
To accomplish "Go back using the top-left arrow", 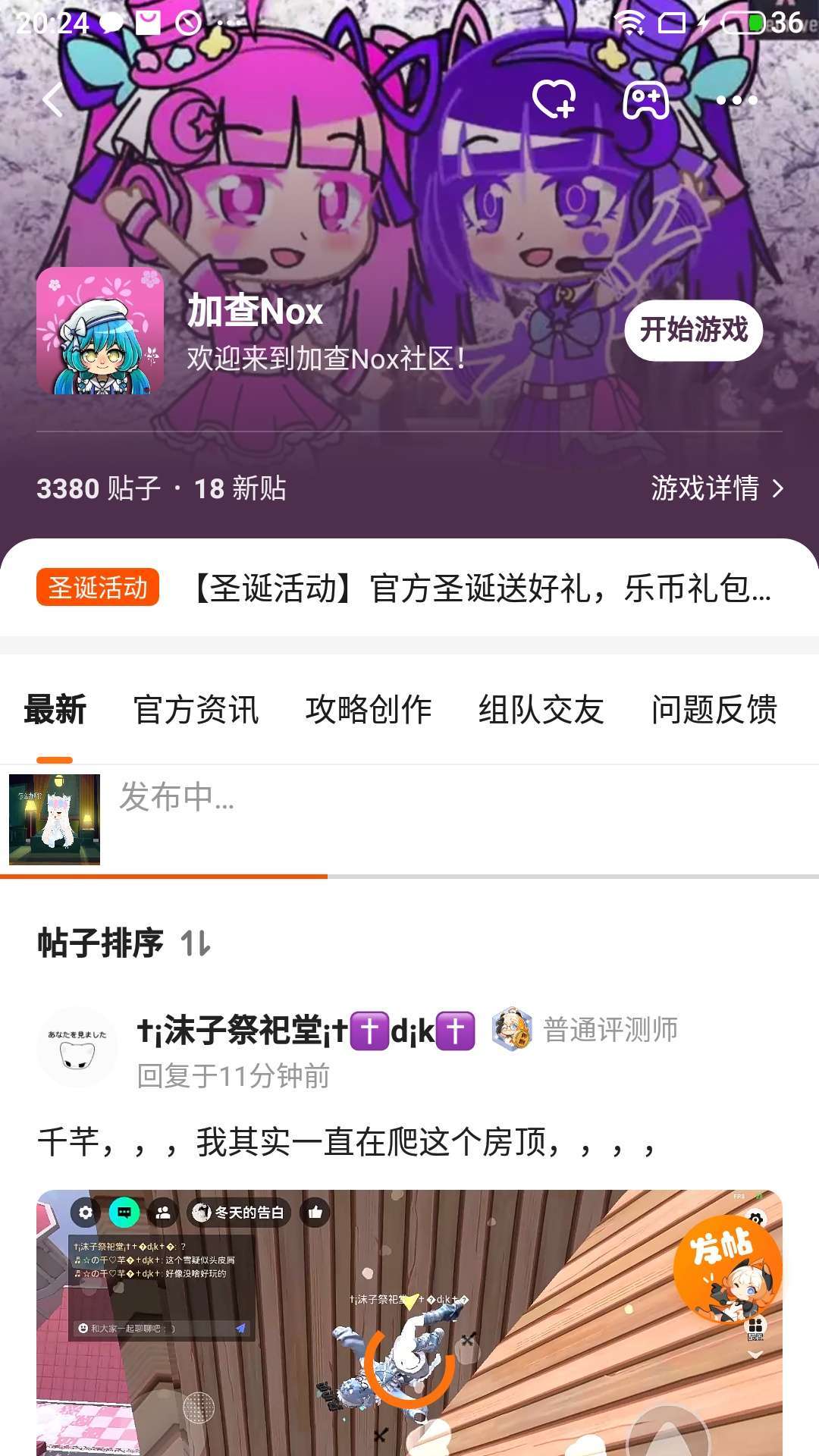I will pyautogui.click(x=53, y=101).
